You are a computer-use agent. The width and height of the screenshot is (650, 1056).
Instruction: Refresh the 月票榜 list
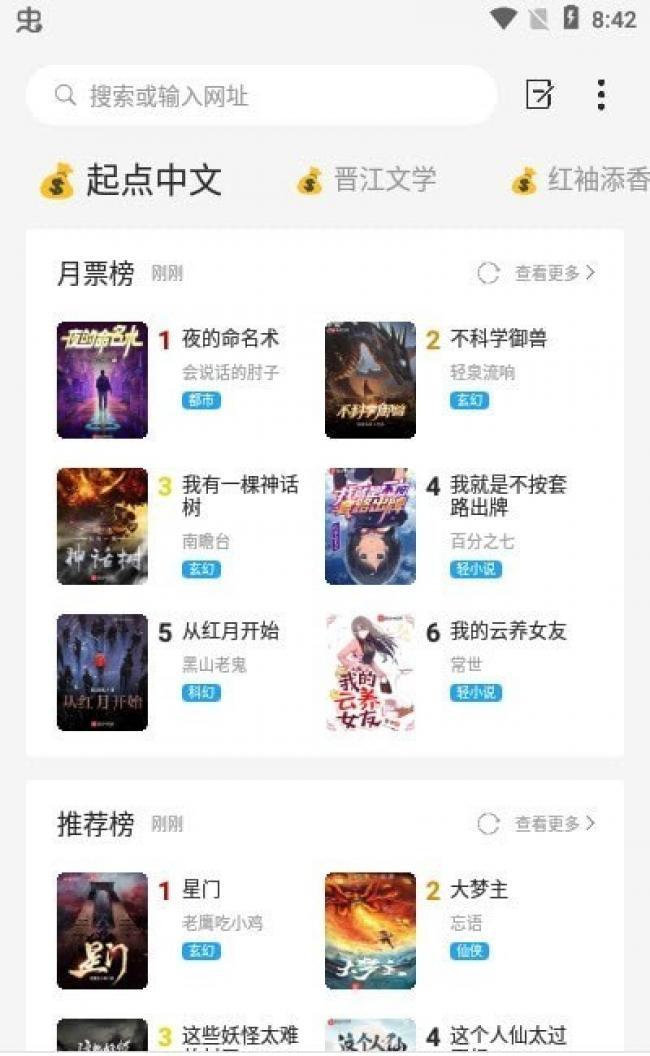coord(488,273)
